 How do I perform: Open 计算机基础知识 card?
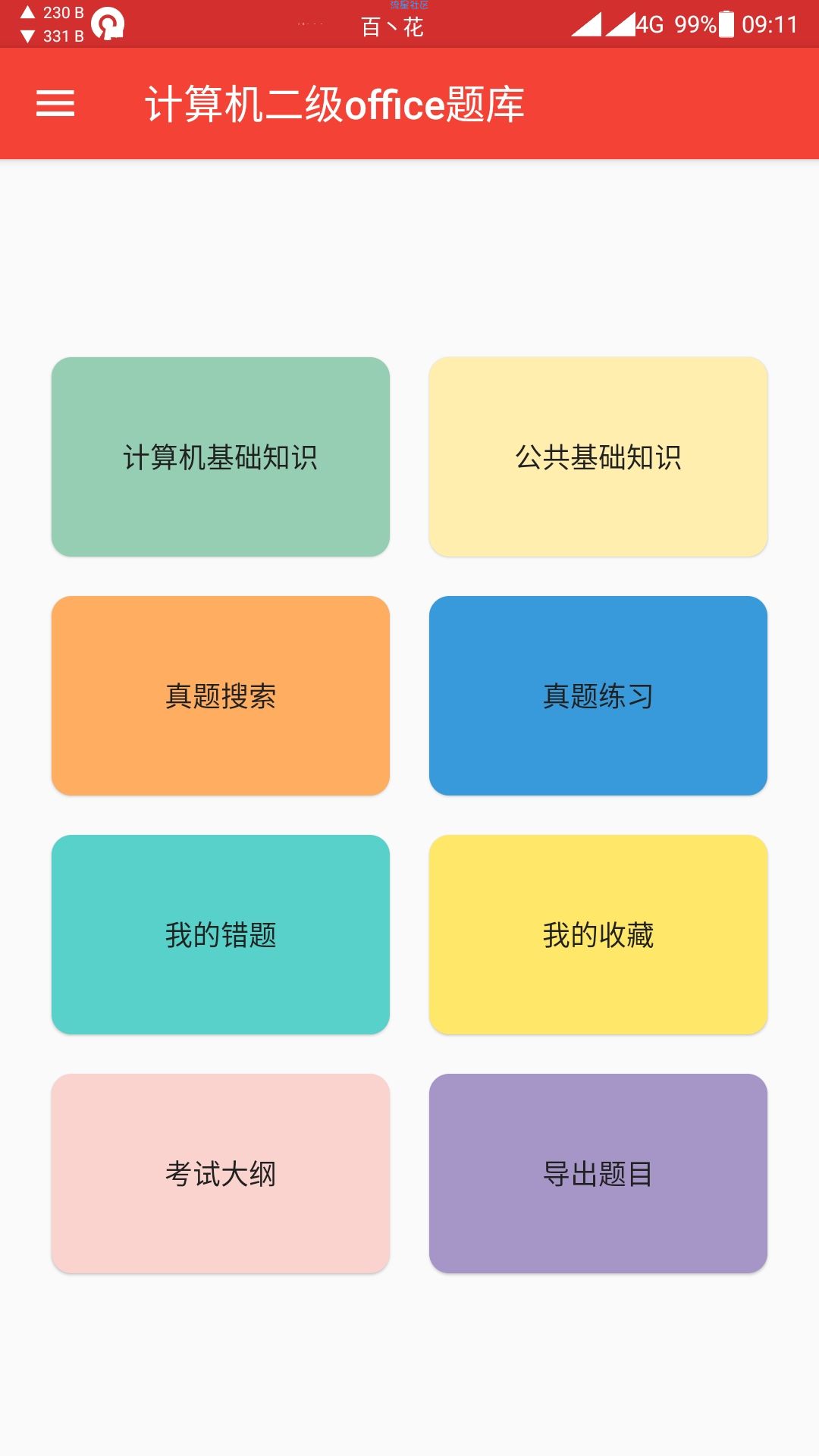coord(221,457)
